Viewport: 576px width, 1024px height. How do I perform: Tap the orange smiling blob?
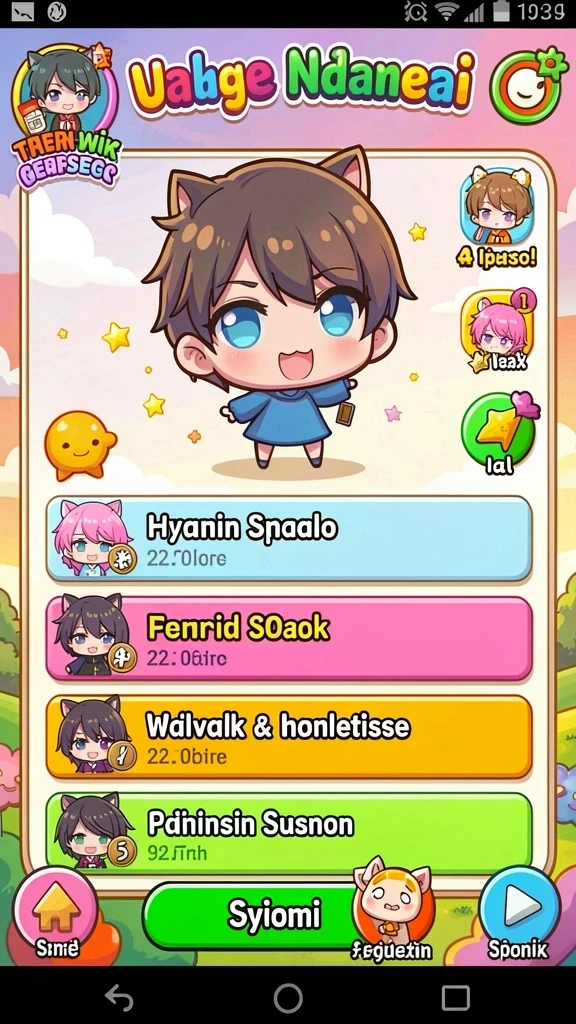tap(79, 445)
